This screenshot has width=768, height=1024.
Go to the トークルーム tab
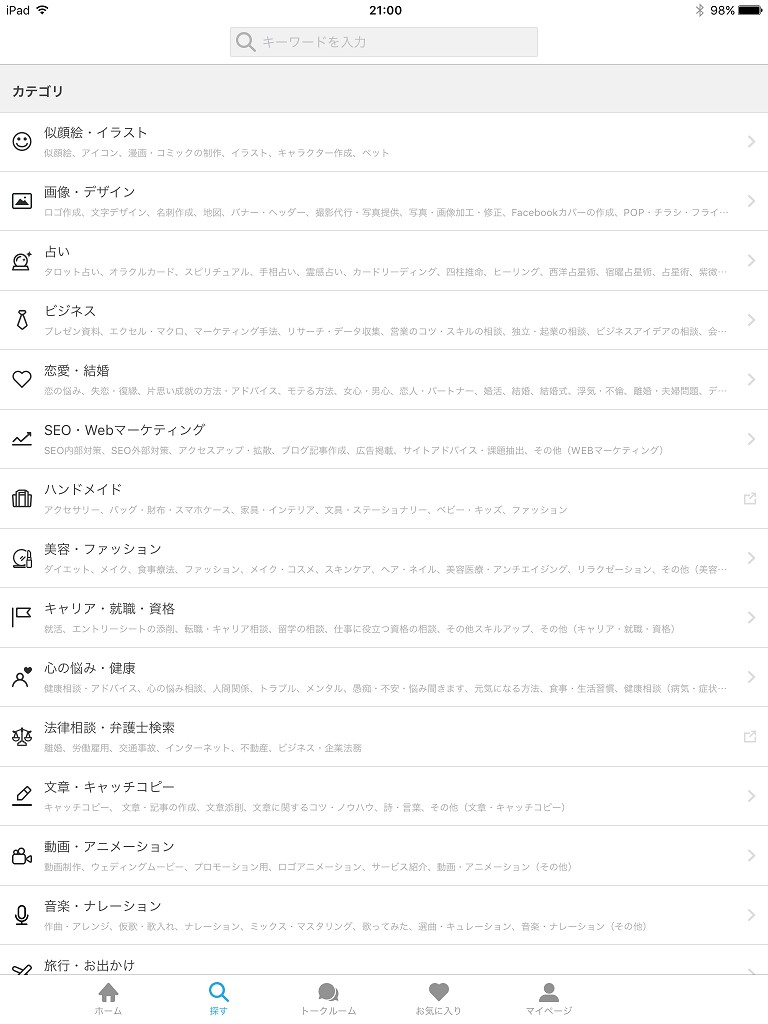328,998
